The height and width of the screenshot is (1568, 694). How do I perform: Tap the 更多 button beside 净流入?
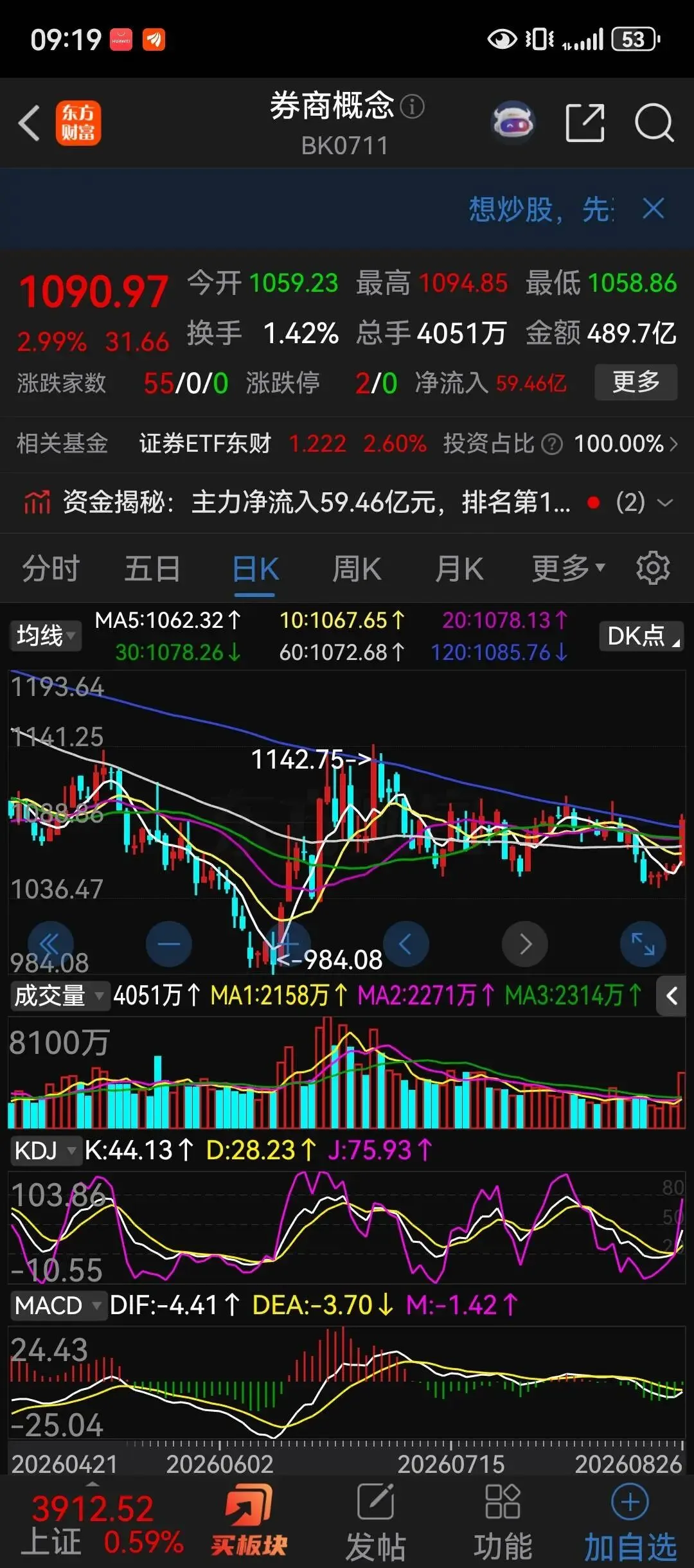(636, 382)
